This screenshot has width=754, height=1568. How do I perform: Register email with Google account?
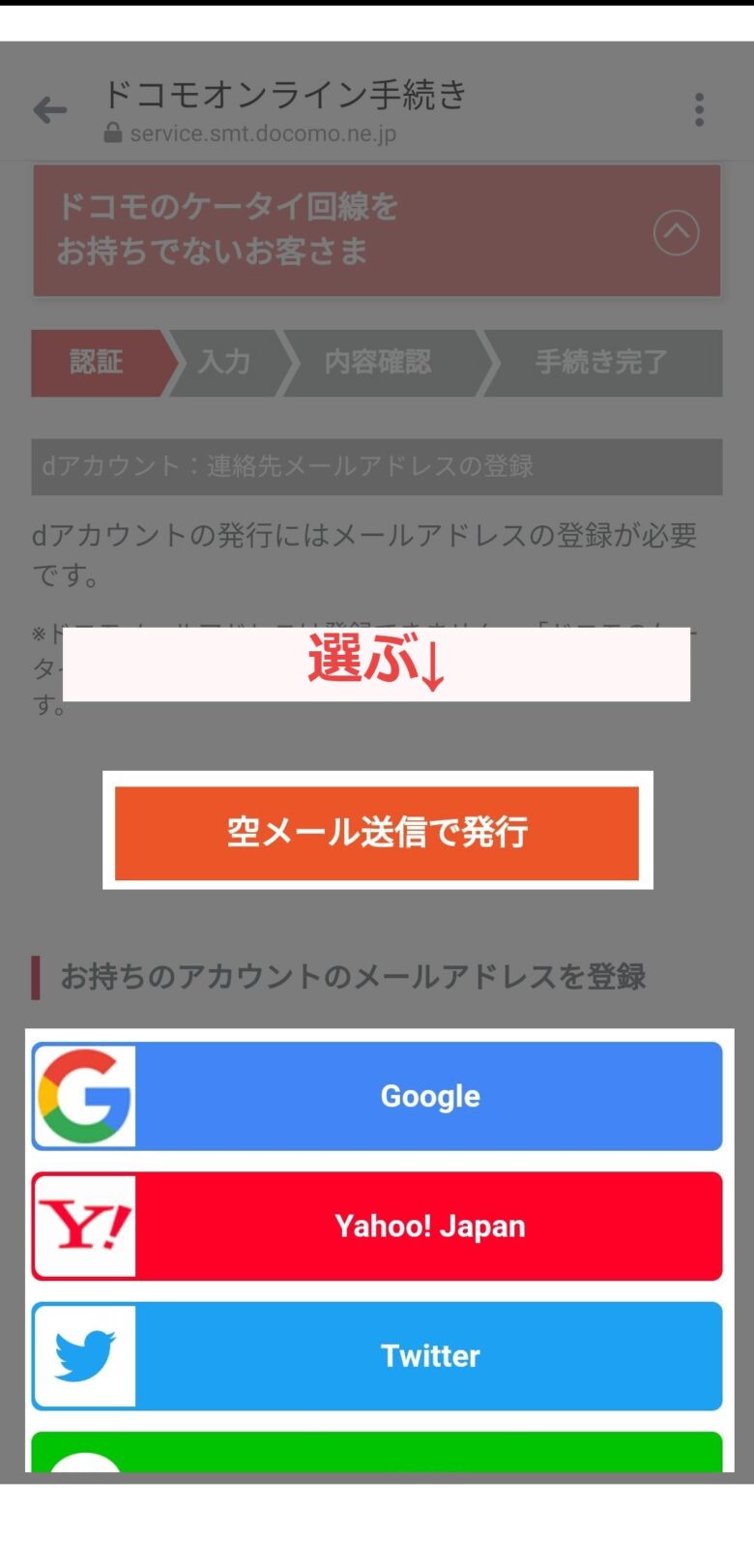(x=377, y=1096)
